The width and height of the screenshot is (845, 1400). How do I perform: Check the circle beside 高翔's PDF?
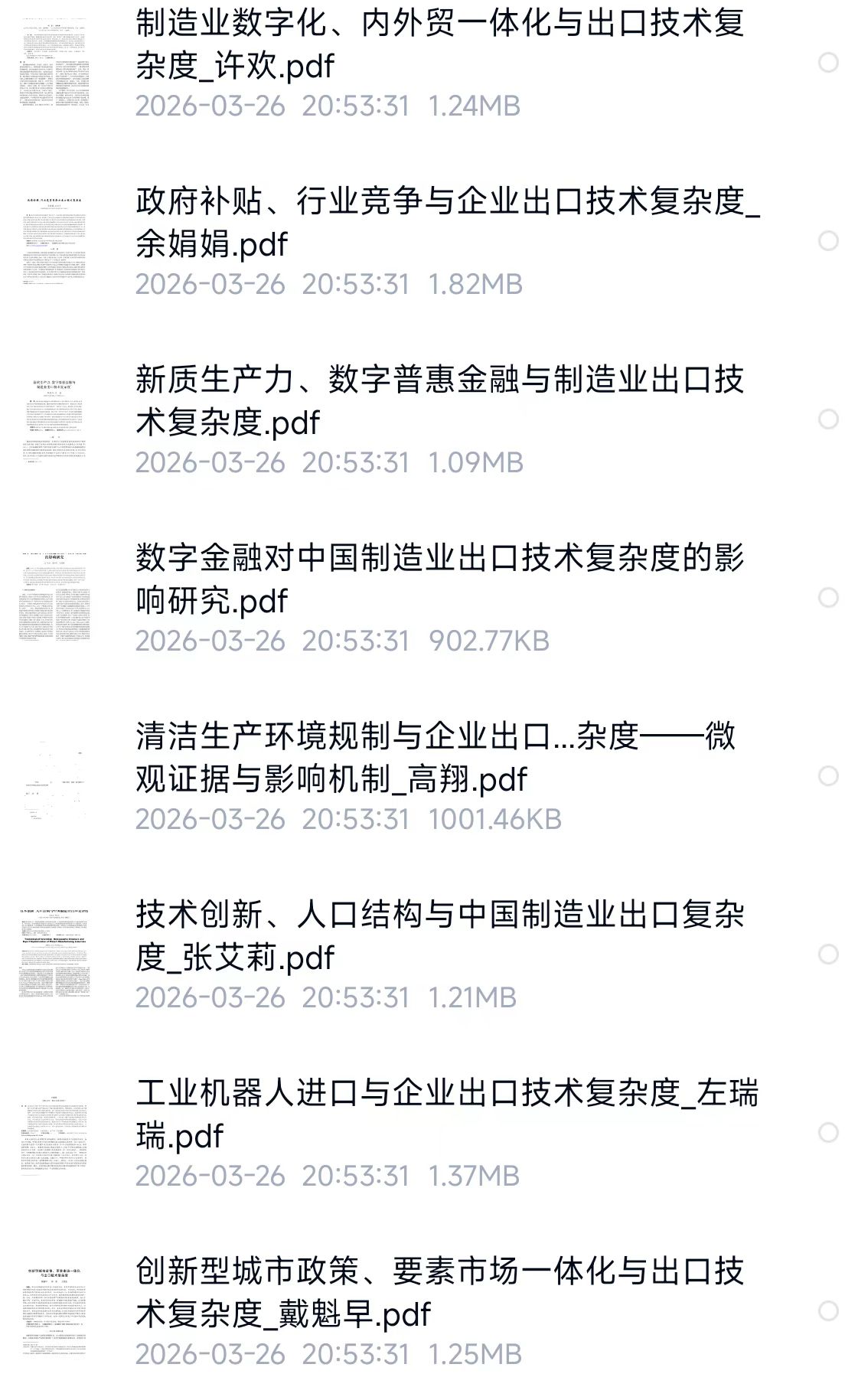(x=828, y=776)
